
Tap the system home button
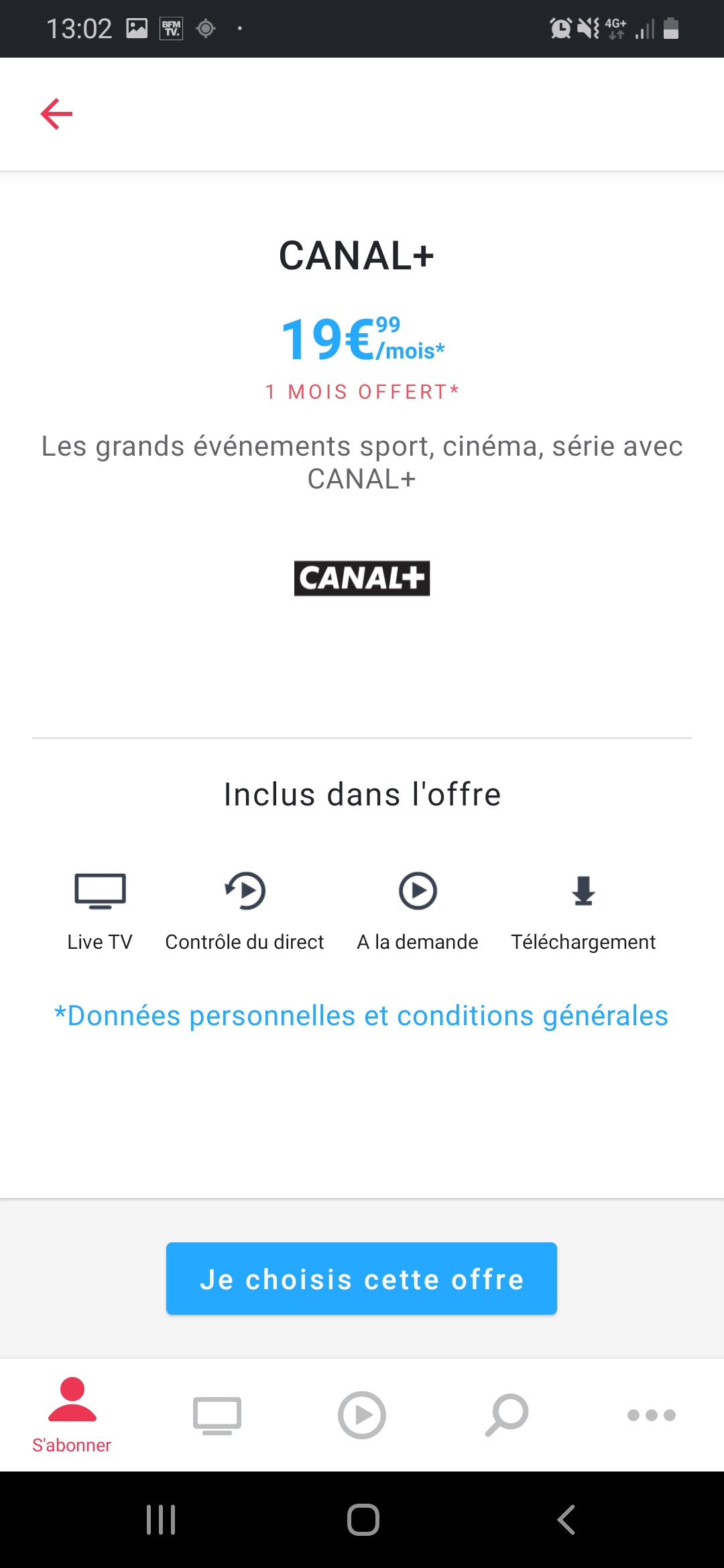[x=363, y=1520]
